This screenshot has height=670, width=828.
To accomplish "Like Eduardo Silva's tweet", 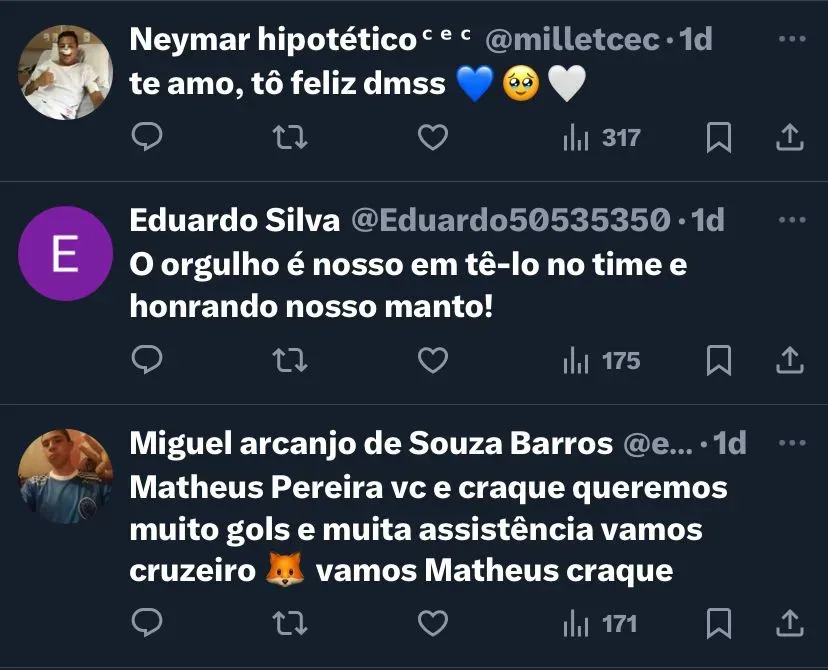I will (432, 359).
